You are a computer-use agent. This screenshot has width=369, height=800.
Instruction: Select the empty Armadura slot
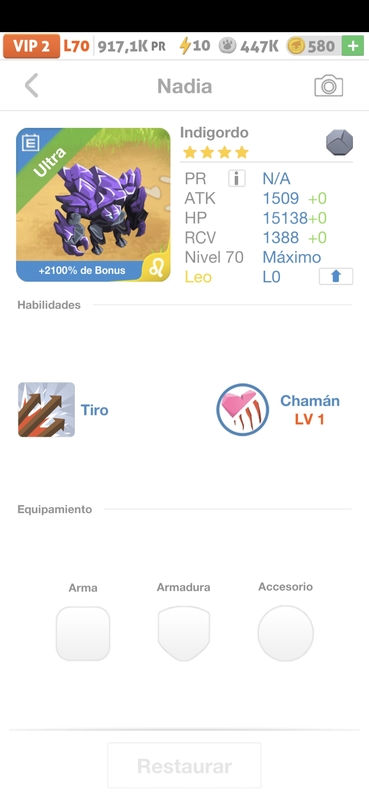[x=184, y=634]
